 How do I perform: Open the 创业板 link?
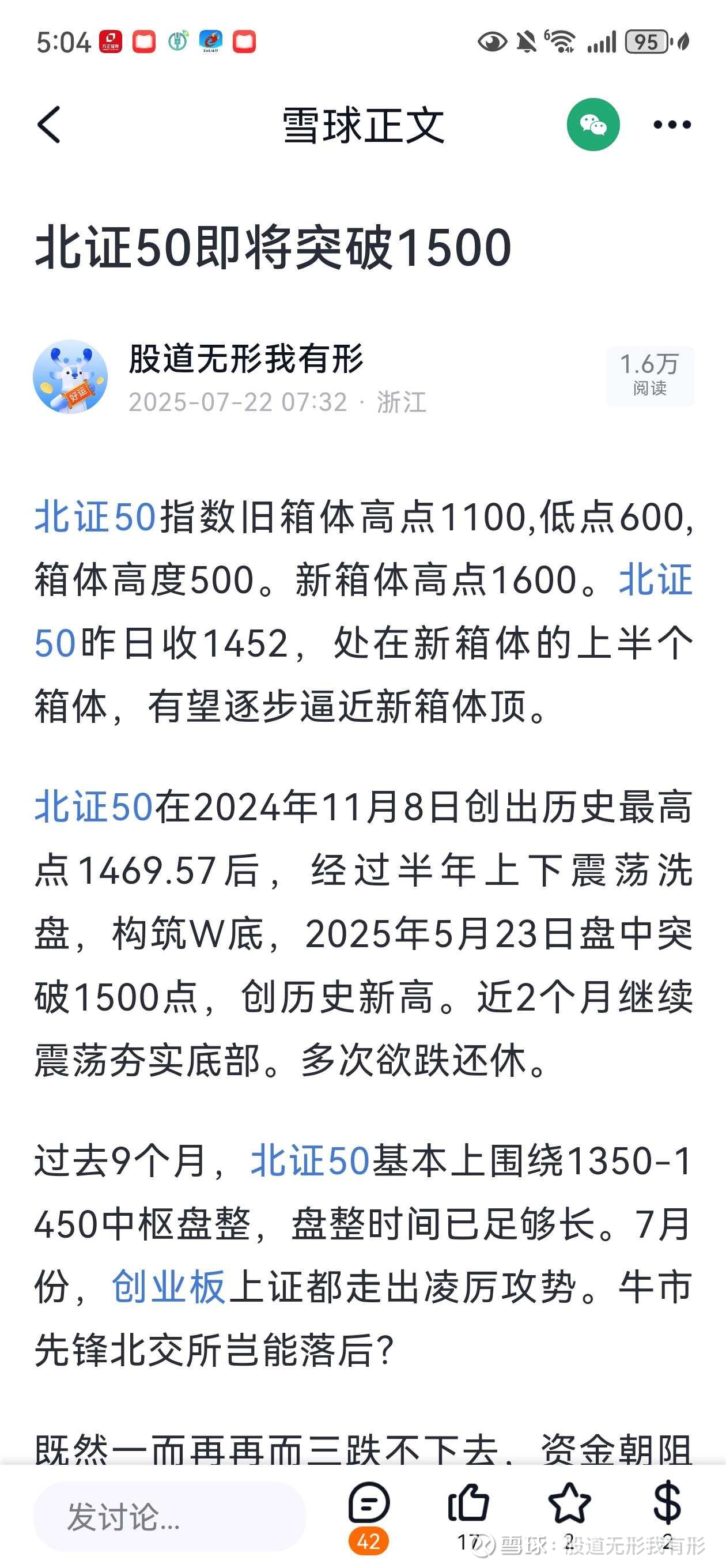coord(169,1286)
